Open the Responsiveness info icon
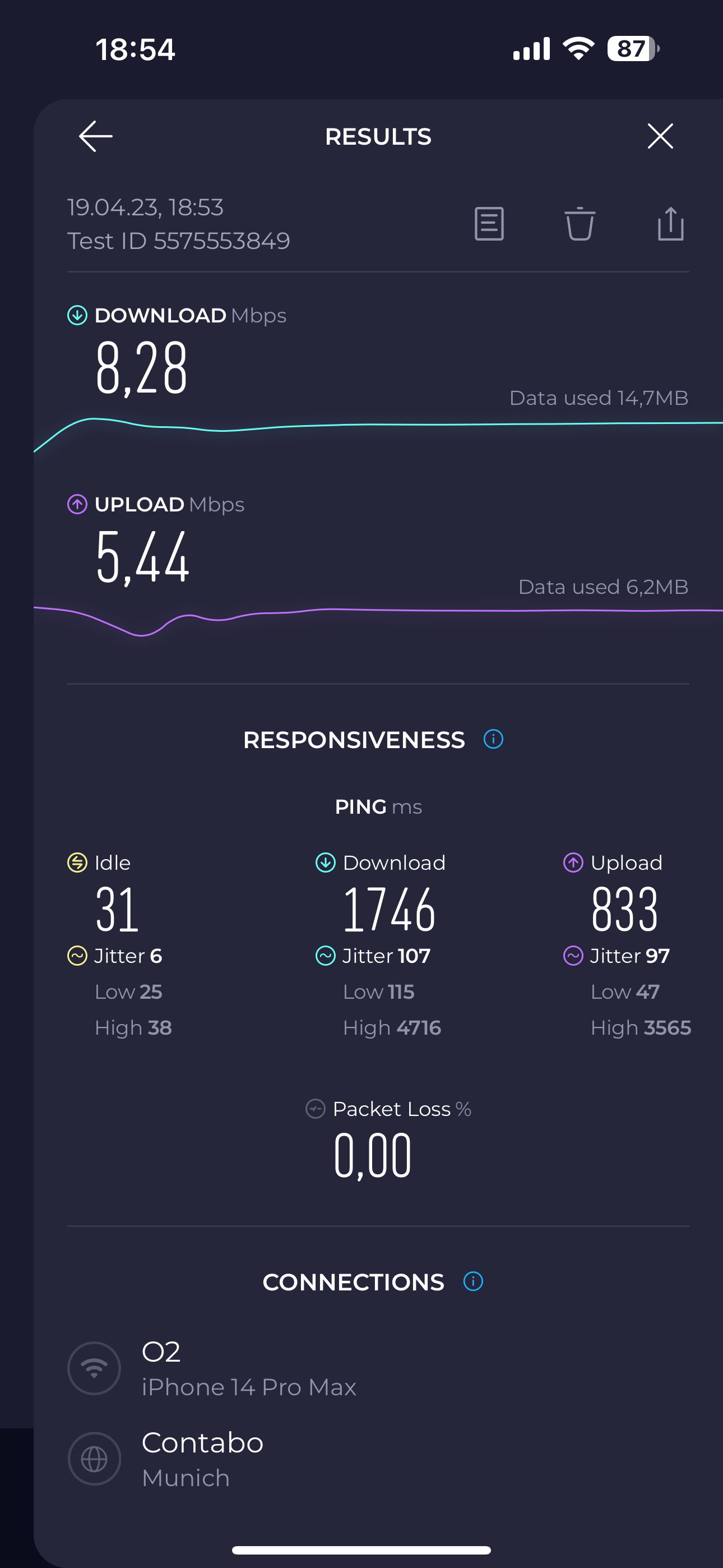Viewport: 723px width, 1568px height. (493, 739)
